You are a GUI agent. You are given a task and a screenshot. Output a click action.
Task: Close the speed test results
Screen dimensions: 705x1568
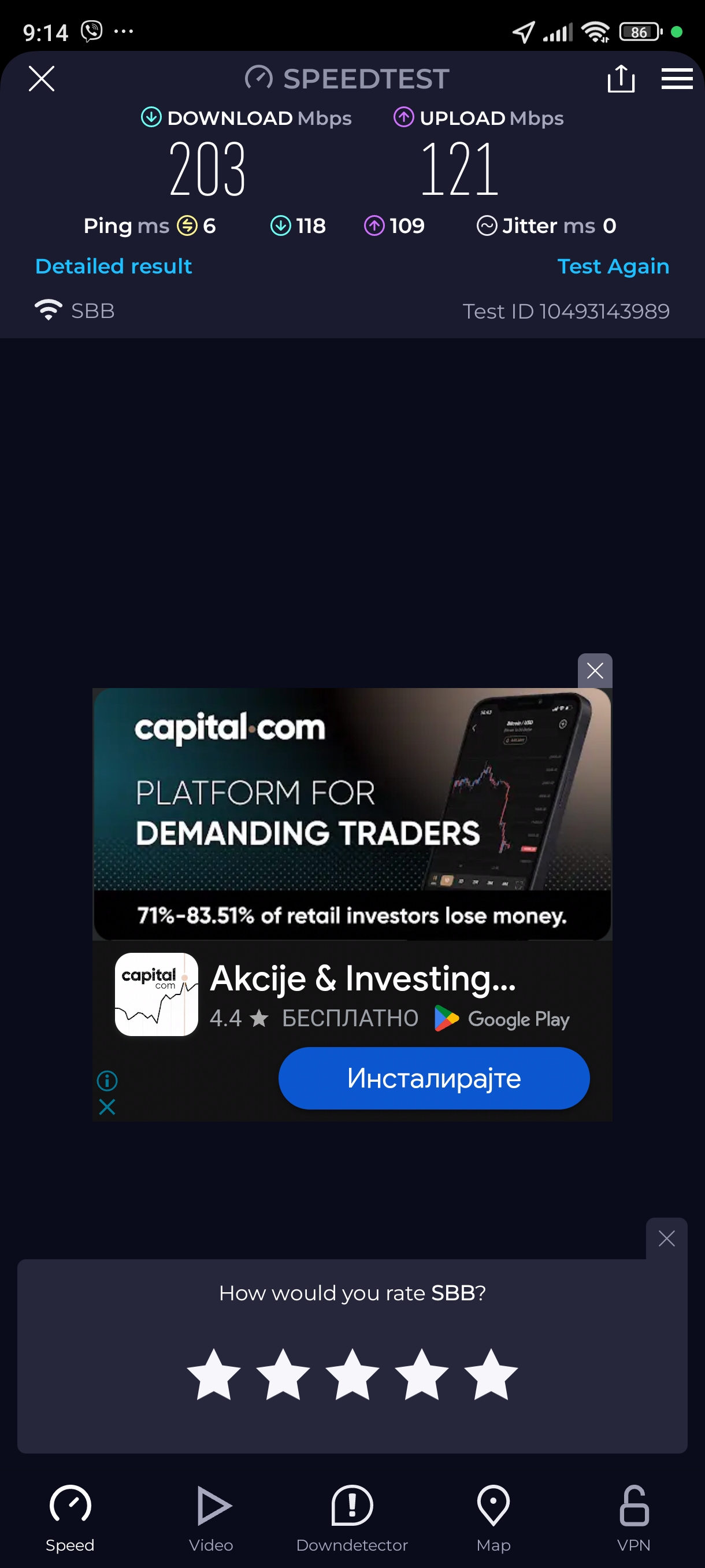tap(42, 79)
